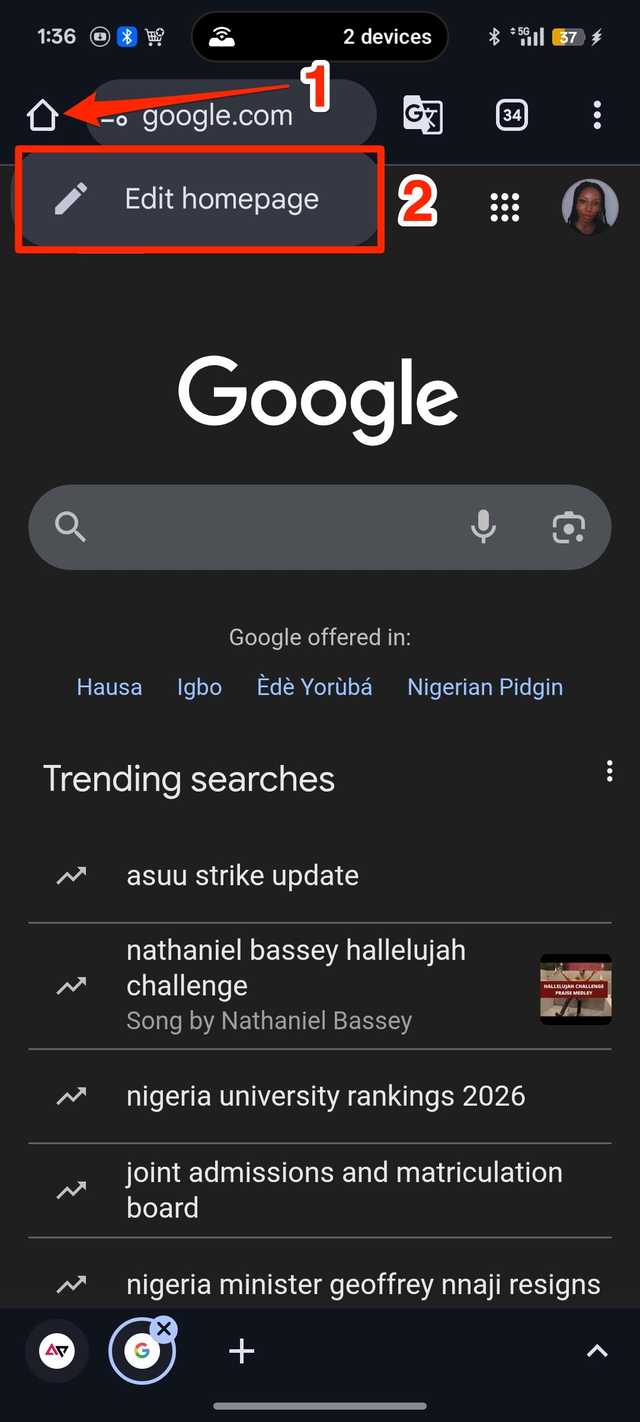Open the tab switcher showing 34
The height and width of the screenshot is (1422, 640).
[512, 116]
